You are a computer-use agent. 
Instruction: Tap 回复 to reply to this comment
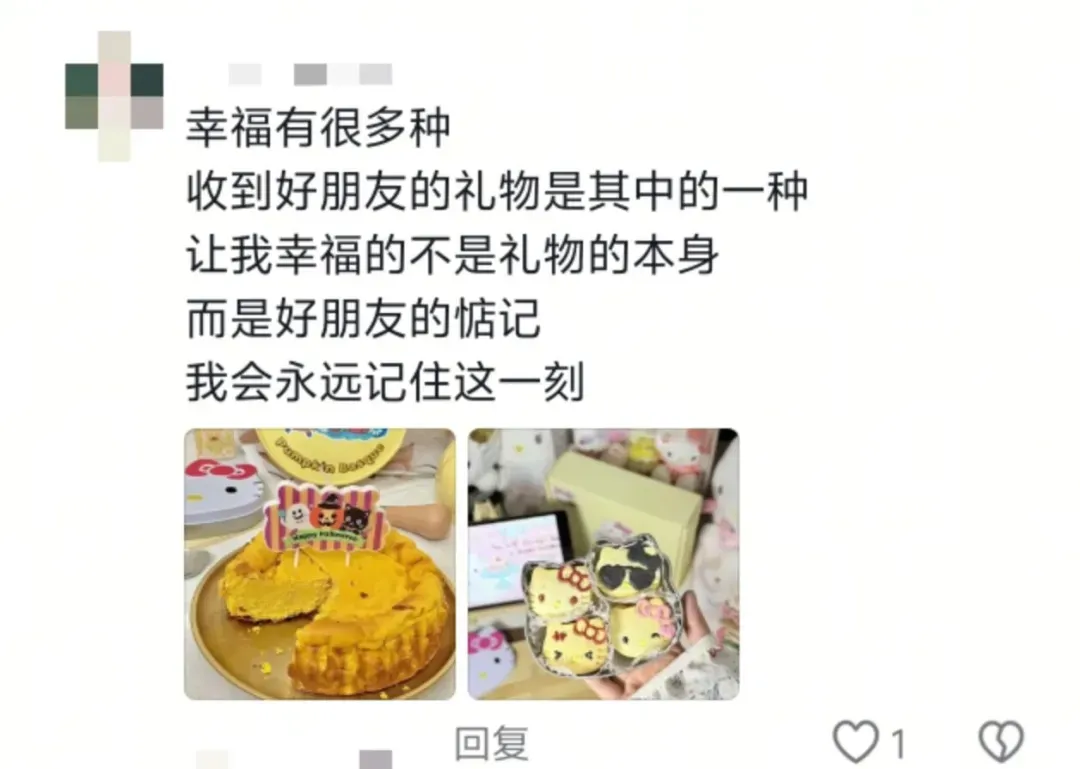[x=491, y=743]
